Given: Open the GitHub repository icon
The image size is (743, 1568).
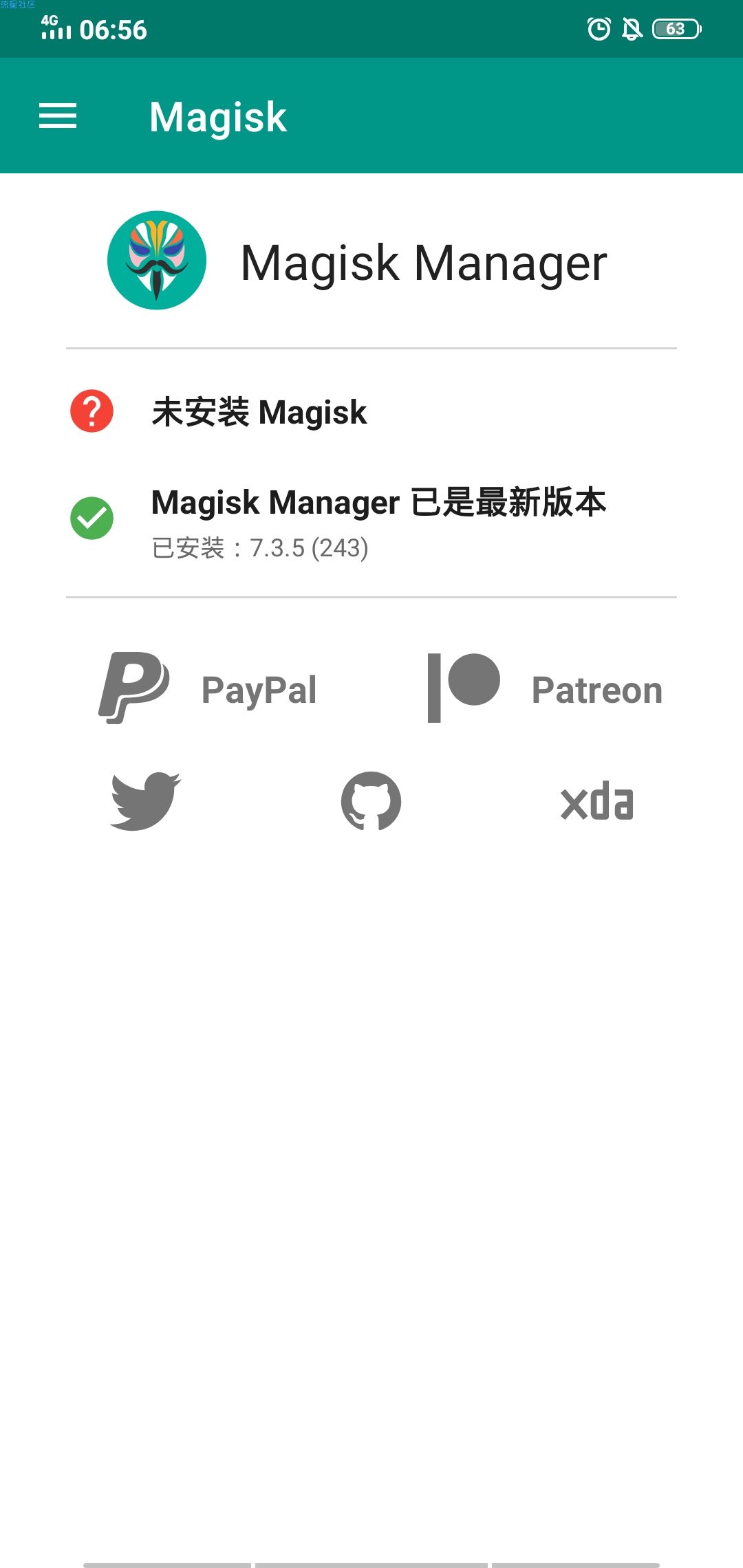Looking at the screenshot, I should [371, 801].
